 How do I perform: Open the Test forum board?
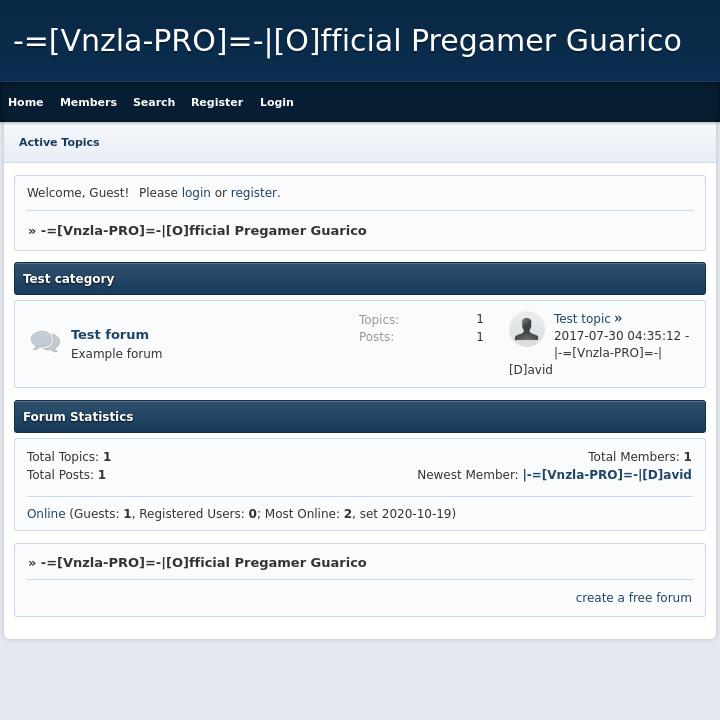tap(110, 335)
